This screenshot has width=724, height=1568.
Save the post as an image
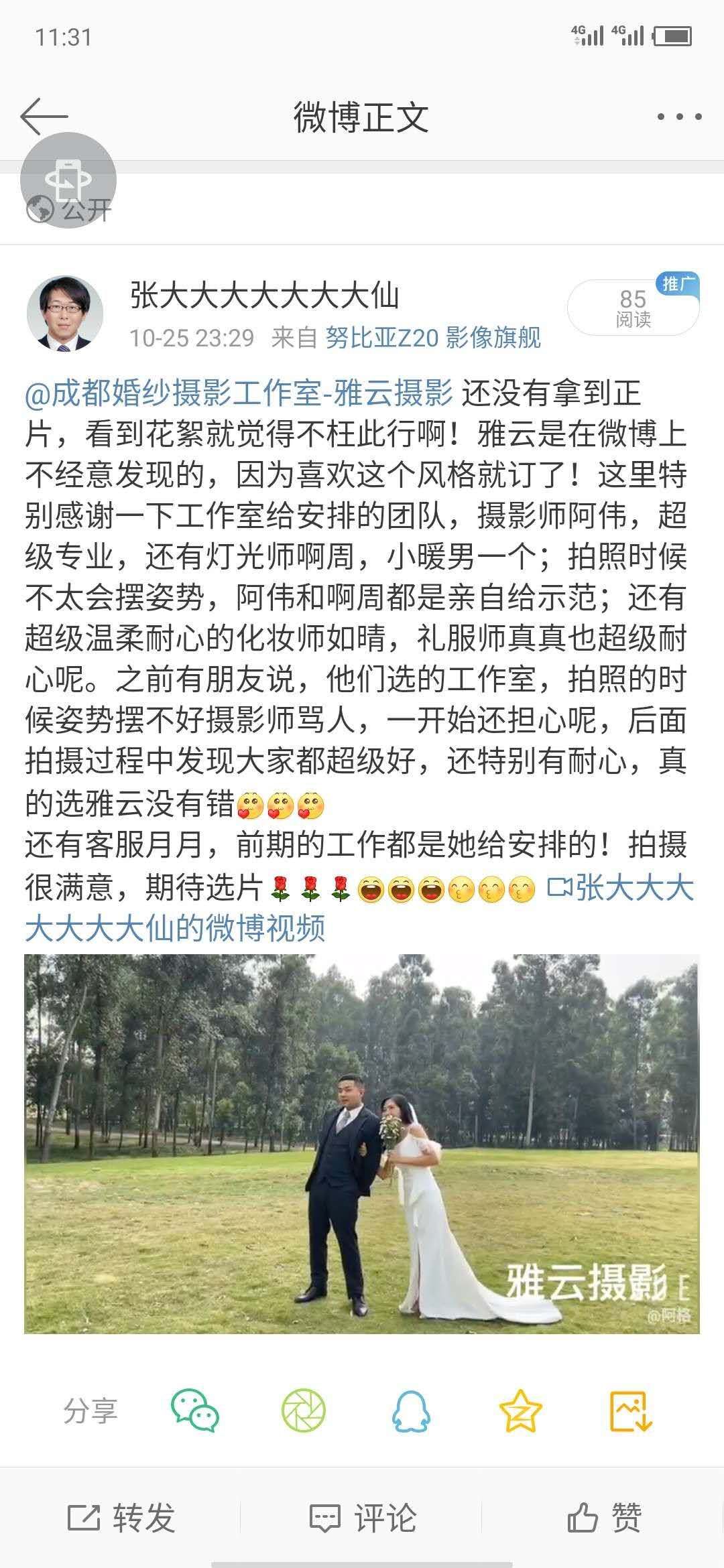click(631, 1411)
